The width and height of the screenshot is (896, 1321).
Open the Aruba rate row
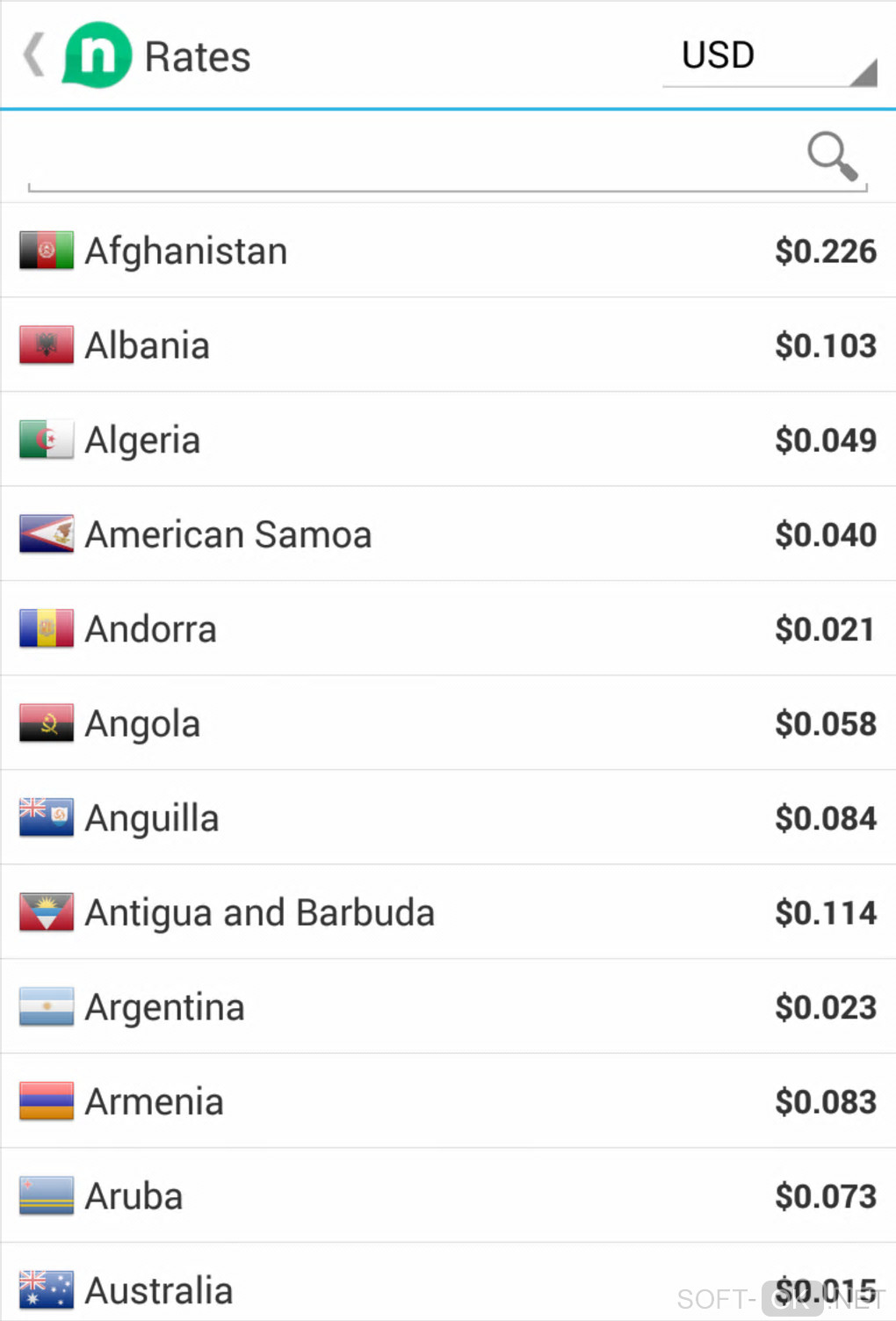click(448, 1196)
